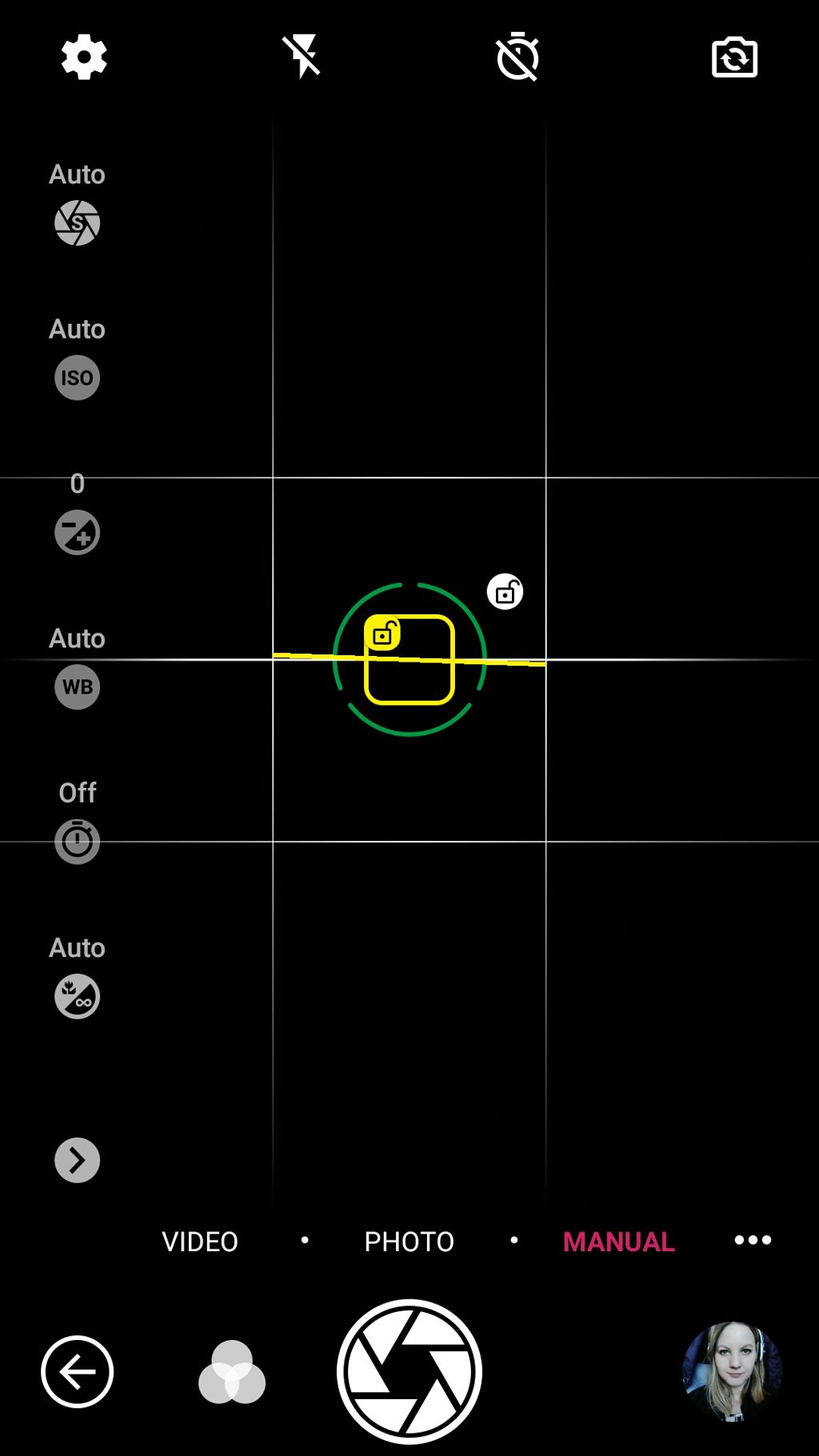
Task: Tap the white exposure lock icon
Action: point(505,592)
